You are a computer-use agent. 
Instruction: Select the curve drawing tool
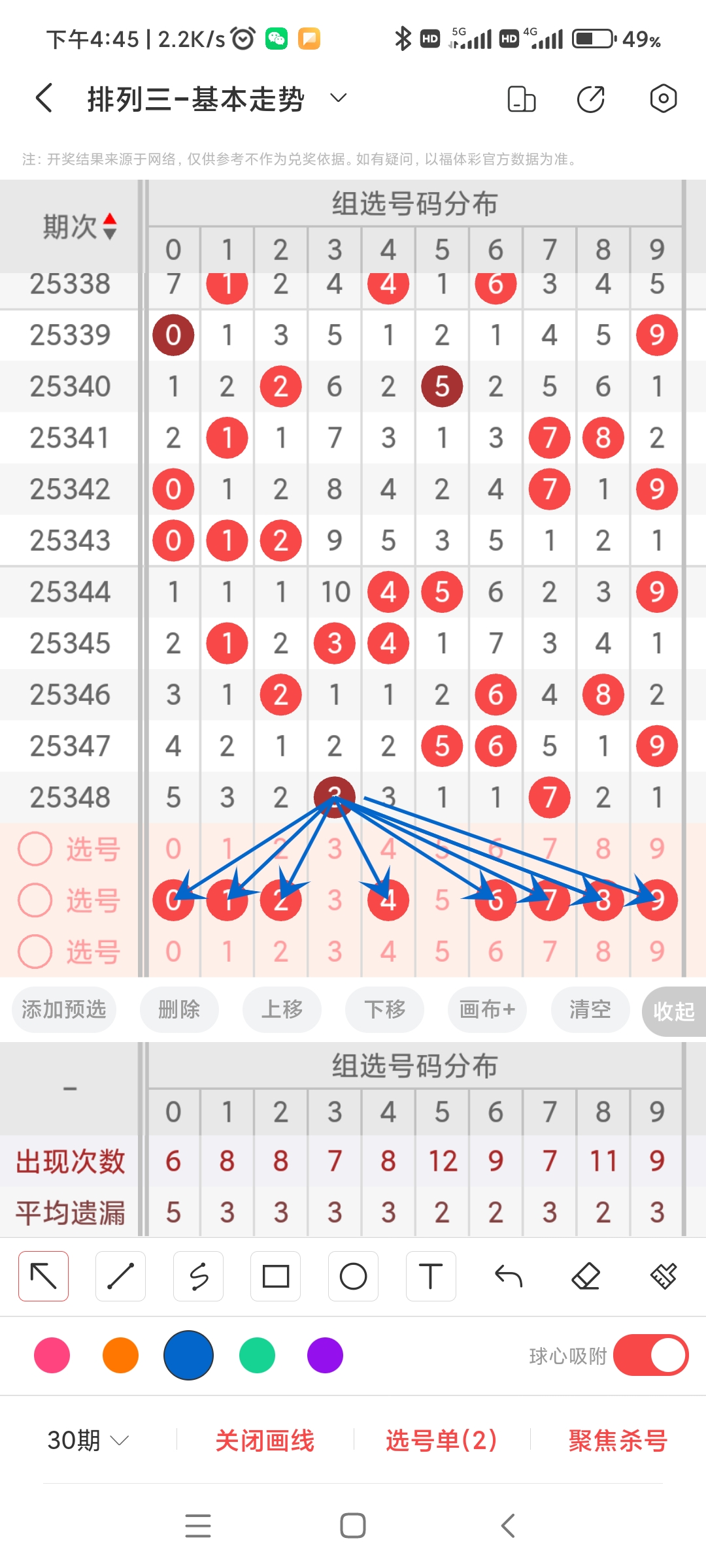(x=199, y=1275)
